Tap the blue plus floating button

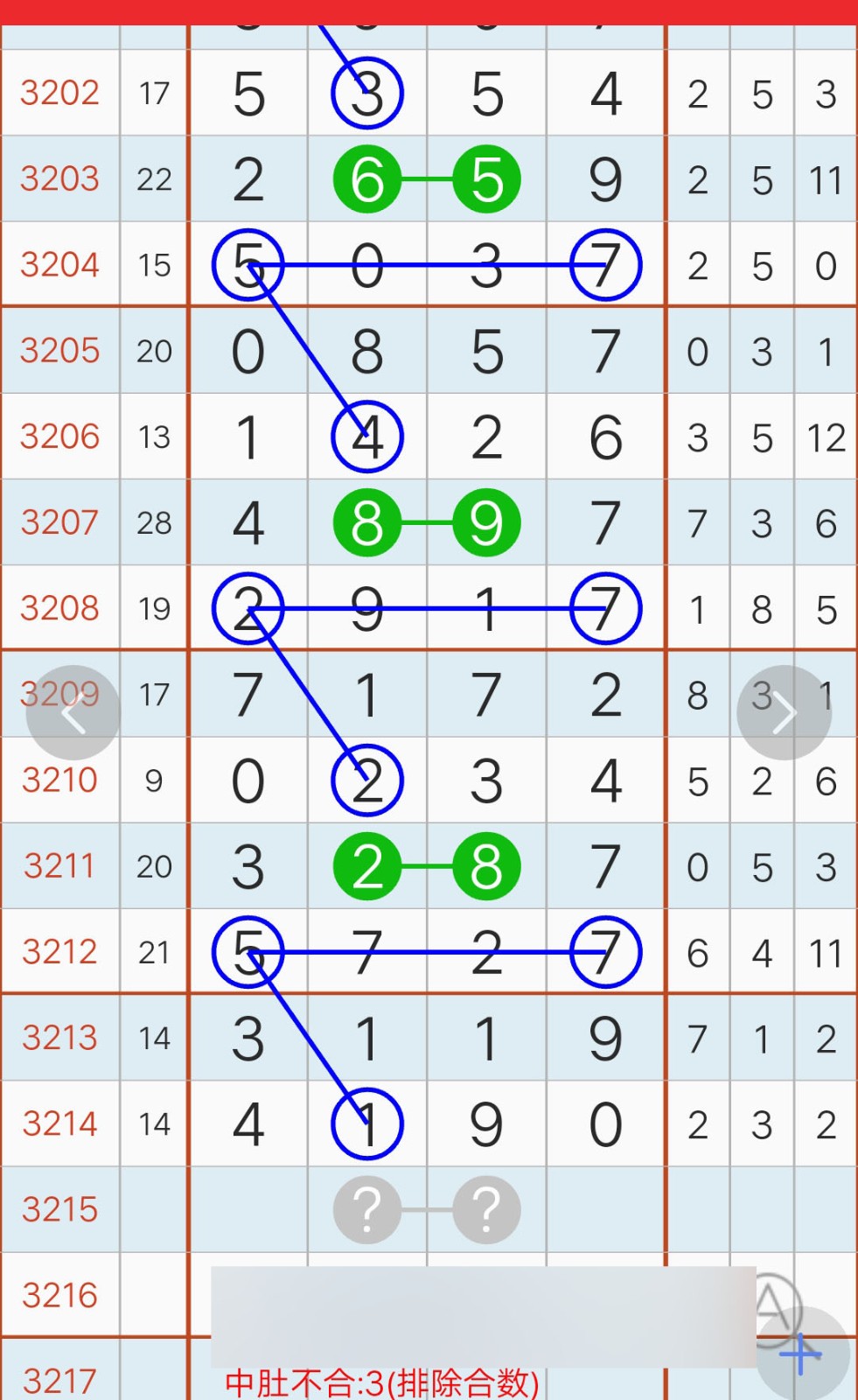803,1354
